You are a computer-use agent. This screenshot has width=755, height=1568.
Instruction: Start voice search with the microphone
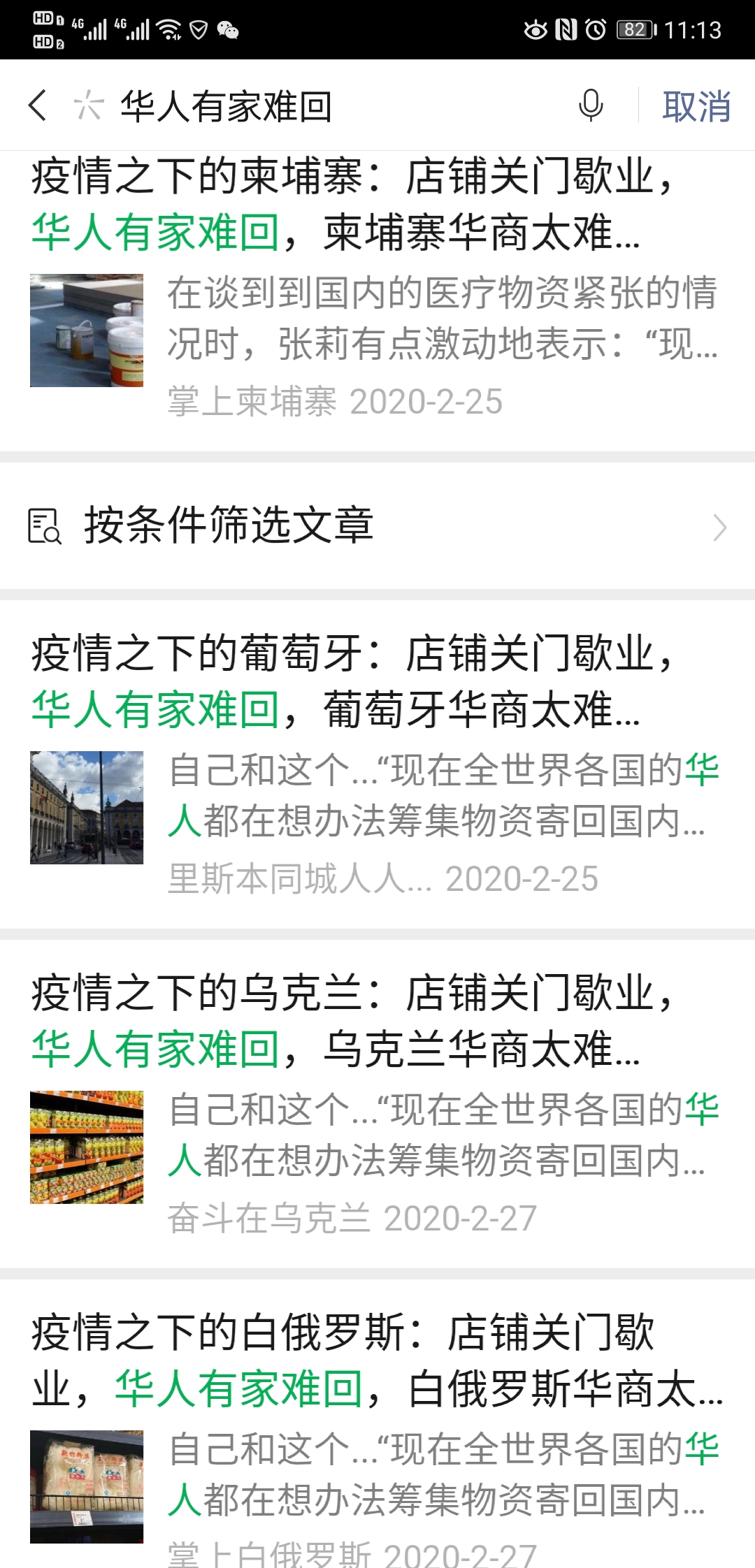click(591, 106)
